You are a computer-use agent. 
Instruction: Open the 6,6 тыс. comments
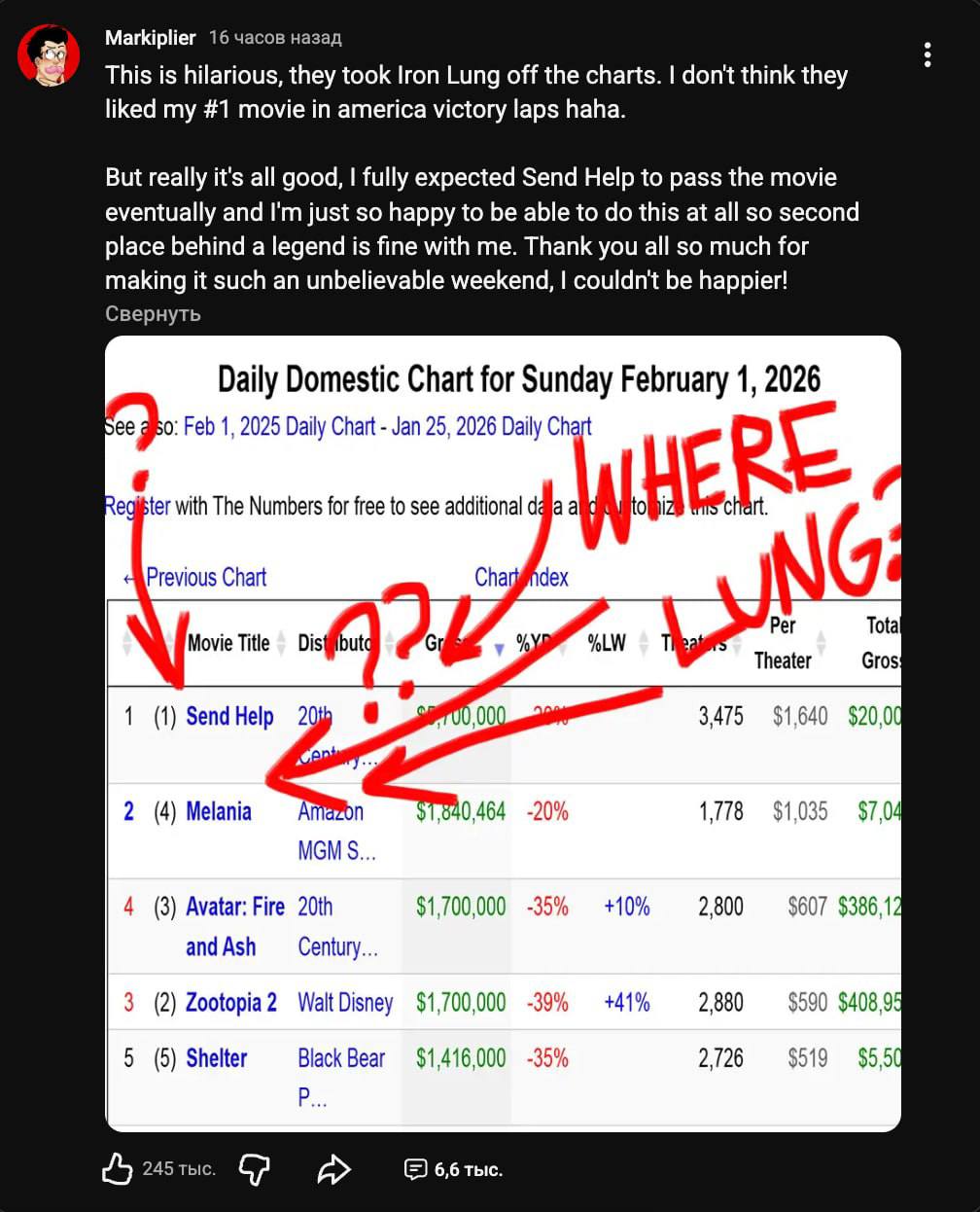pyautogui.click(x=454, y=1169)
